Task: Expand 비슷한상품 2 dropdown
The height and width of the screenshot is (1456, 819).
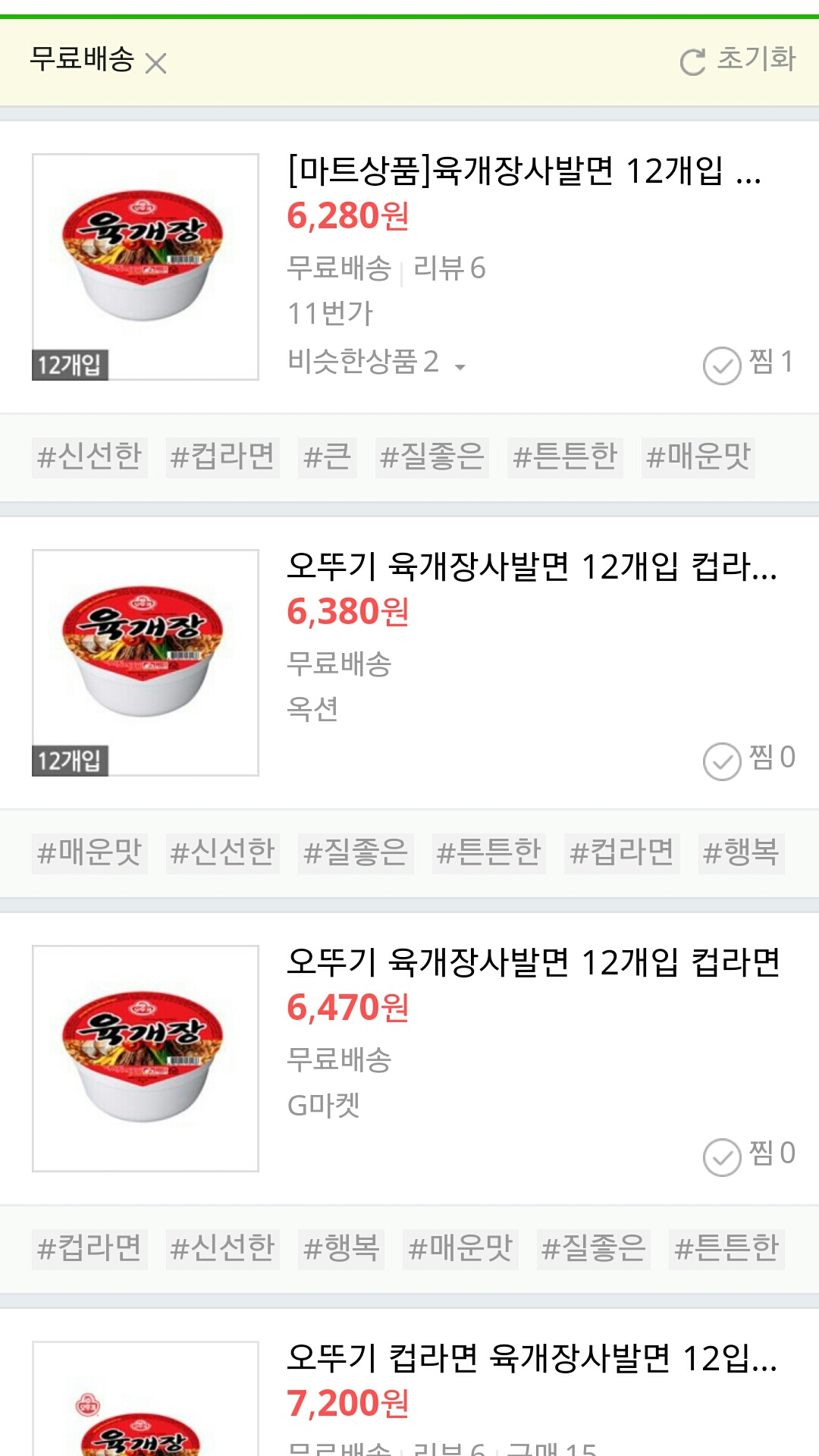Action: pyautogui.click(x=377, y=362)
